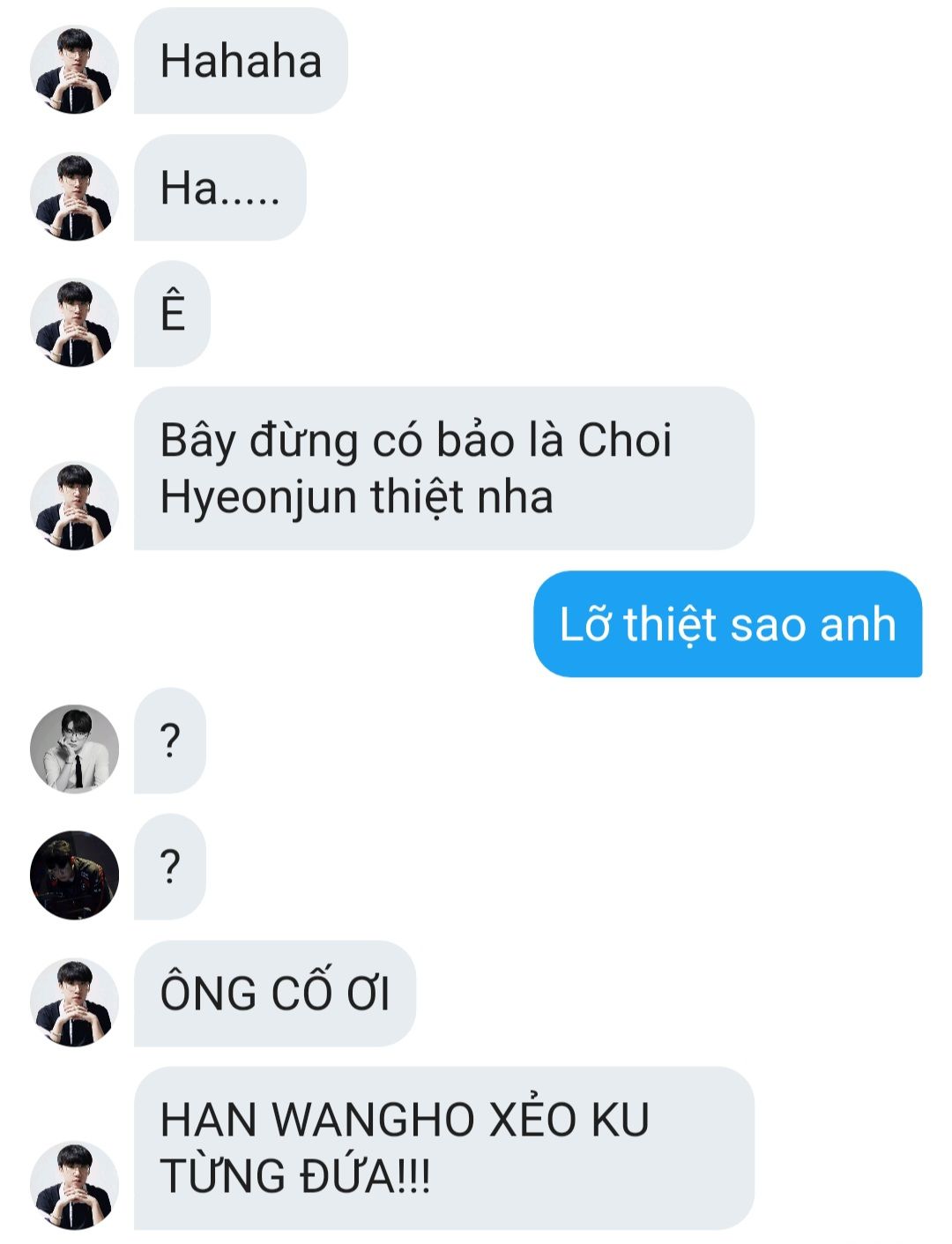View profile beside "HAN WANGHO XẺO KU" message
The height and width of the screenshot is (1244, 952).
[74, 1185]
